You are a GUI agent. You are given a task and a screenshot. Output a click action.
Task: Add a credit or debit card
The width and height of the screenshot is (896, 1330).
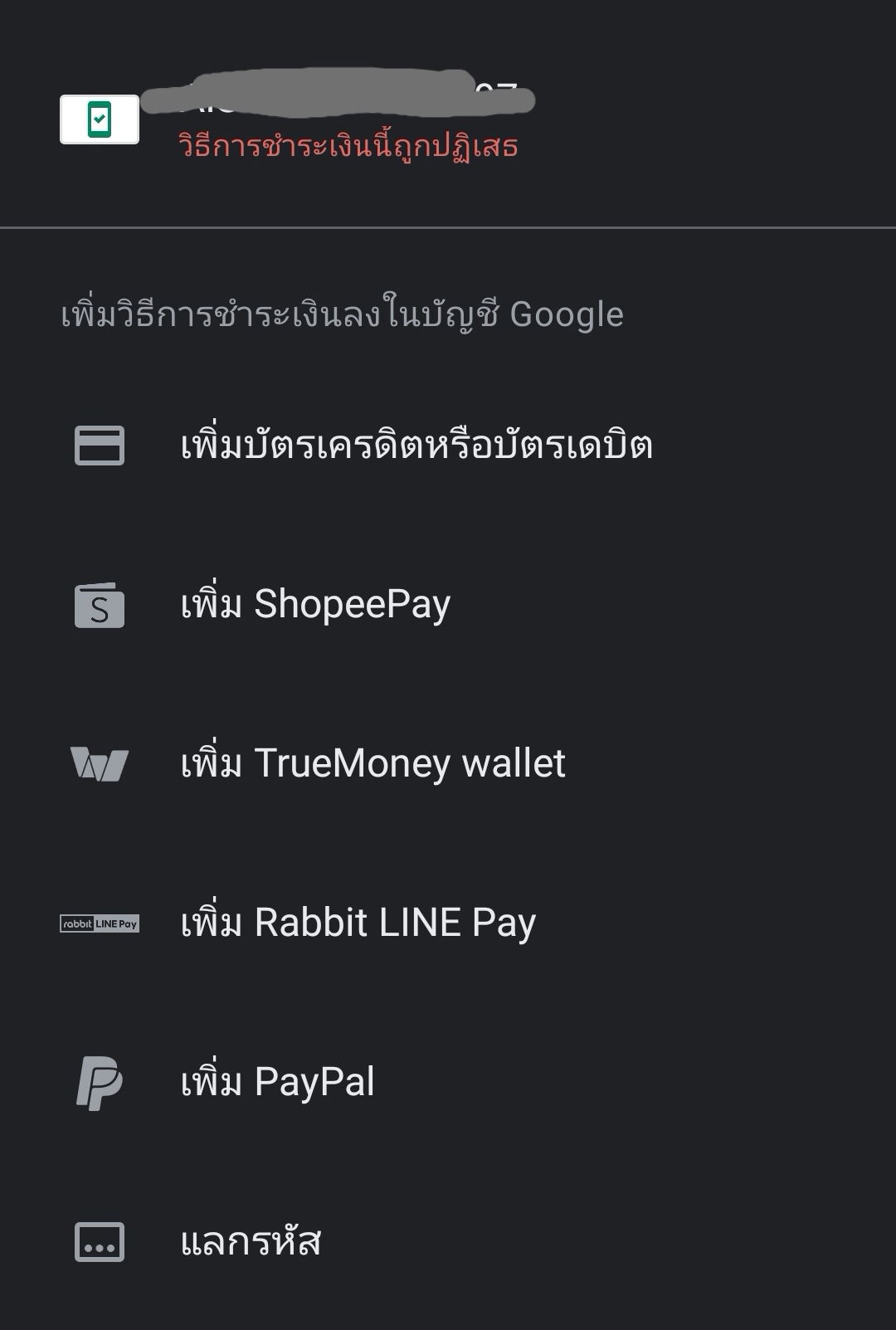coord(415,446)
